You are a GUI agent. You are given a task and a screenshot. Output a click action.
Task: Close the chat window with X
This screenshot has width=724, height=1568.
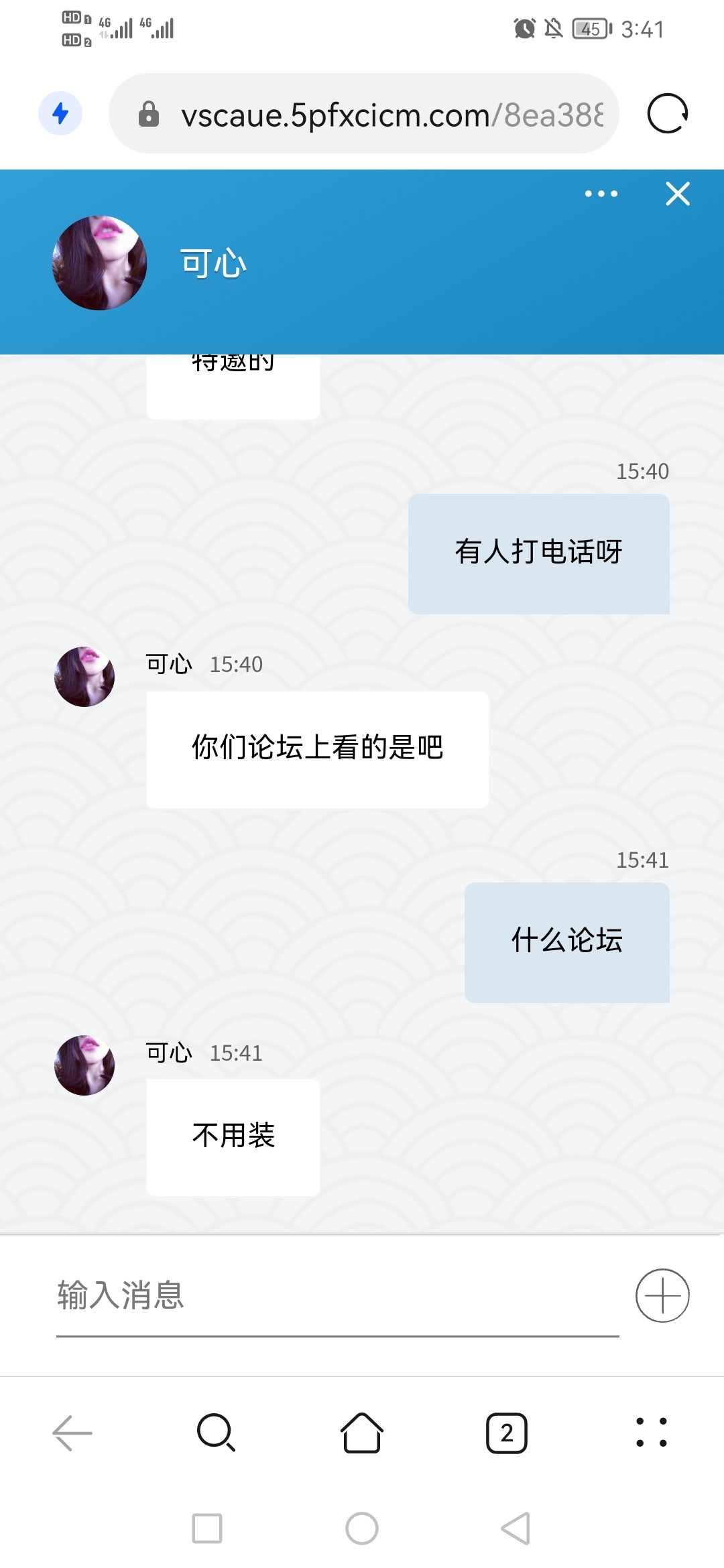pyautogui.click(x=677, y=194)
